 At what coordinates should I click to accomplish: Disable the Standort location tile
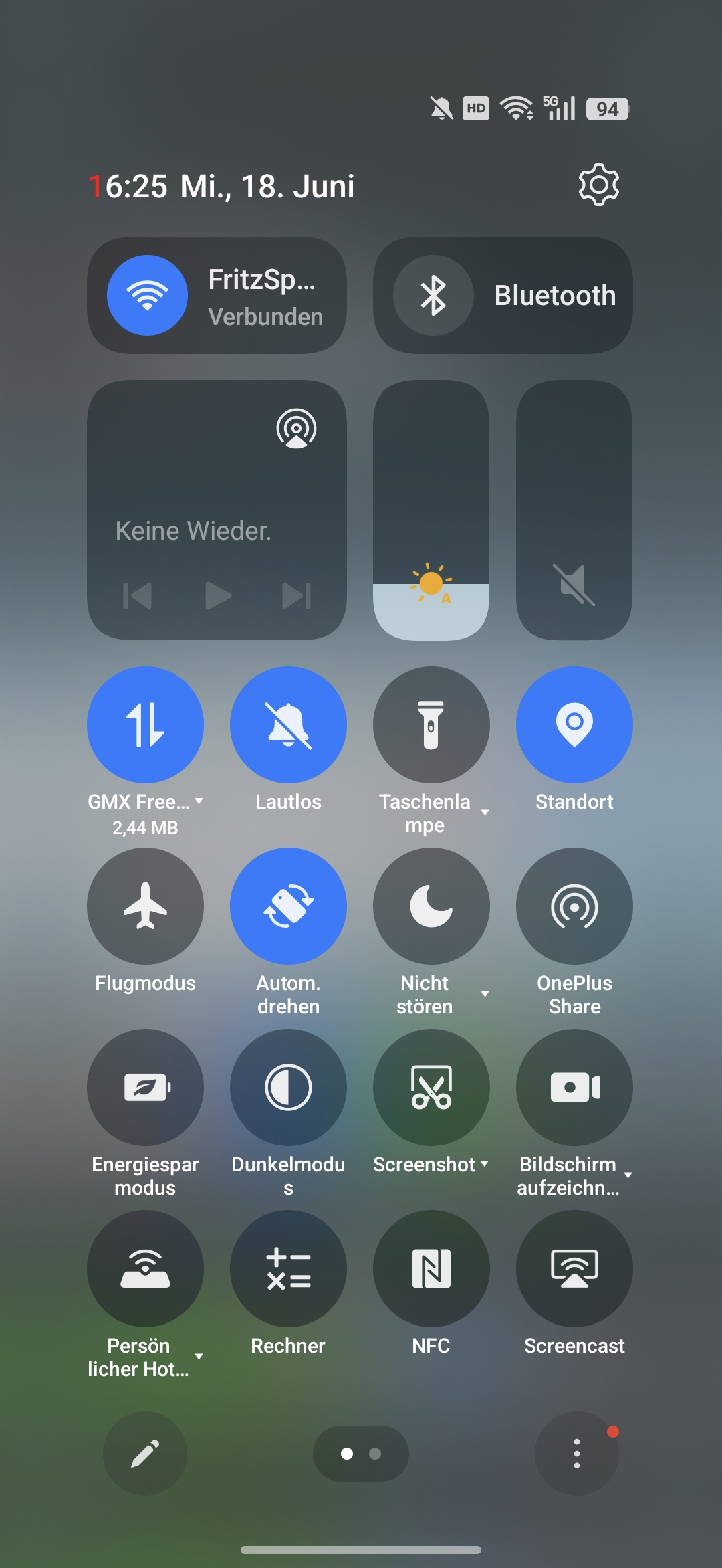click(x=574, y=724)
